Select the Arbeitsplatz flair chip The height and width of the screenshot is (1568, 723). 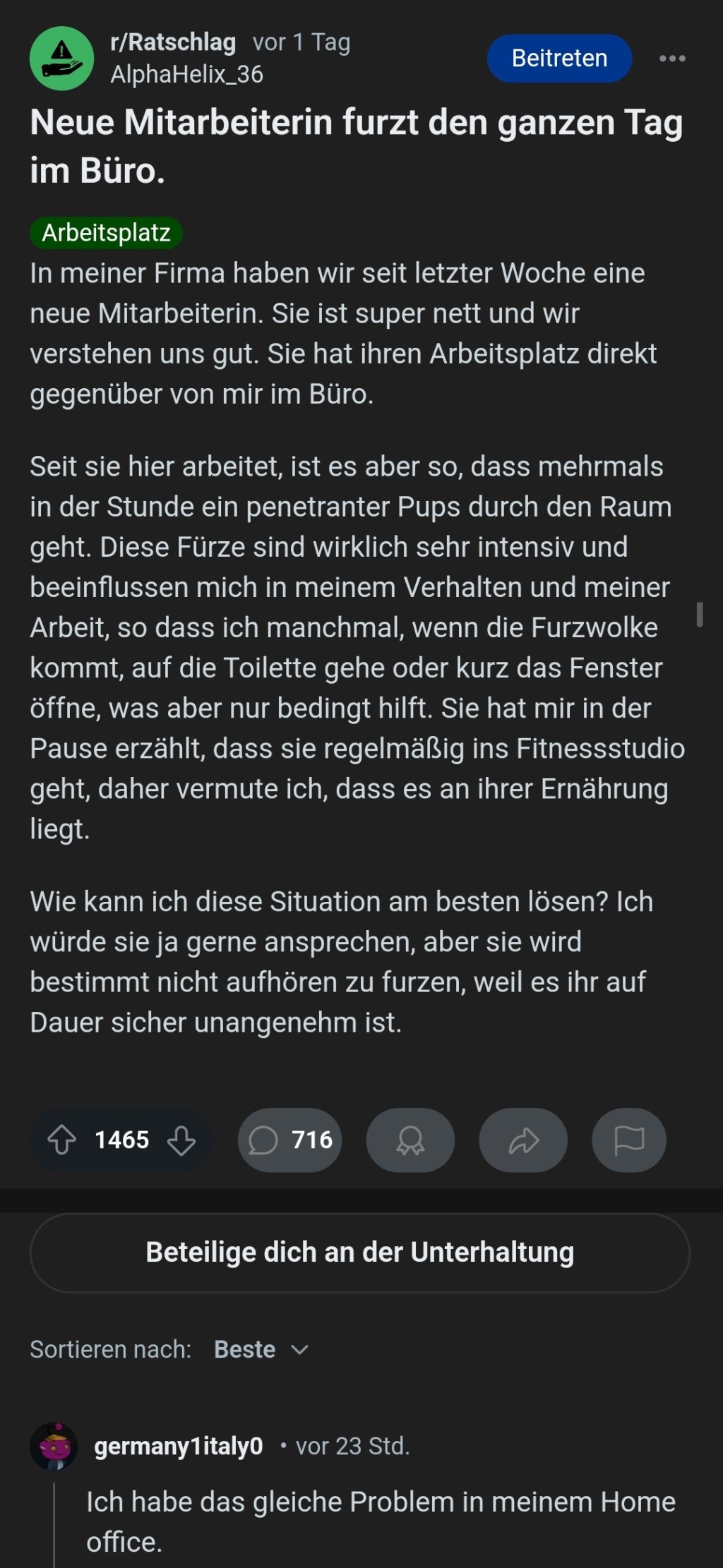click(x=106, y=233)
